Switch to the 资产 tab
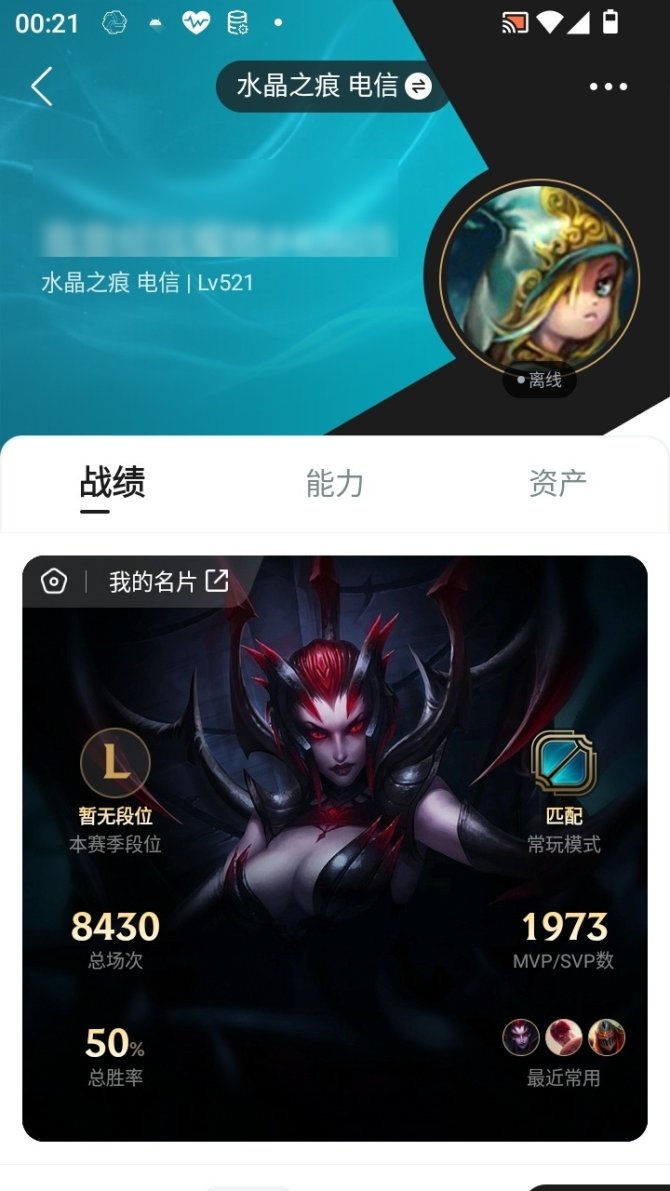670x1191 pixels. tap(557, 483)
